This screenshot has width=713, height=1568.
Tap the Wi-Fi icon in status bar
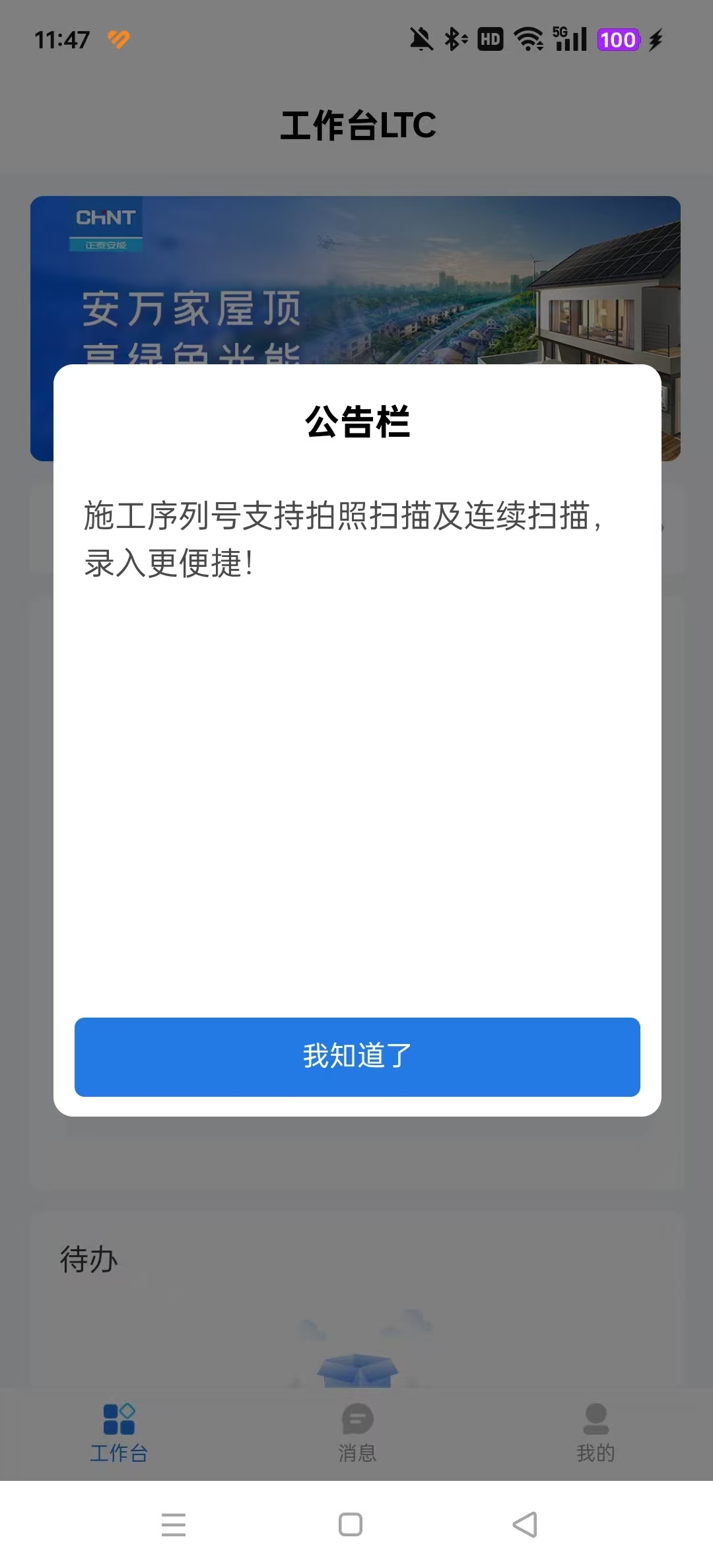[x=528, y=40]
